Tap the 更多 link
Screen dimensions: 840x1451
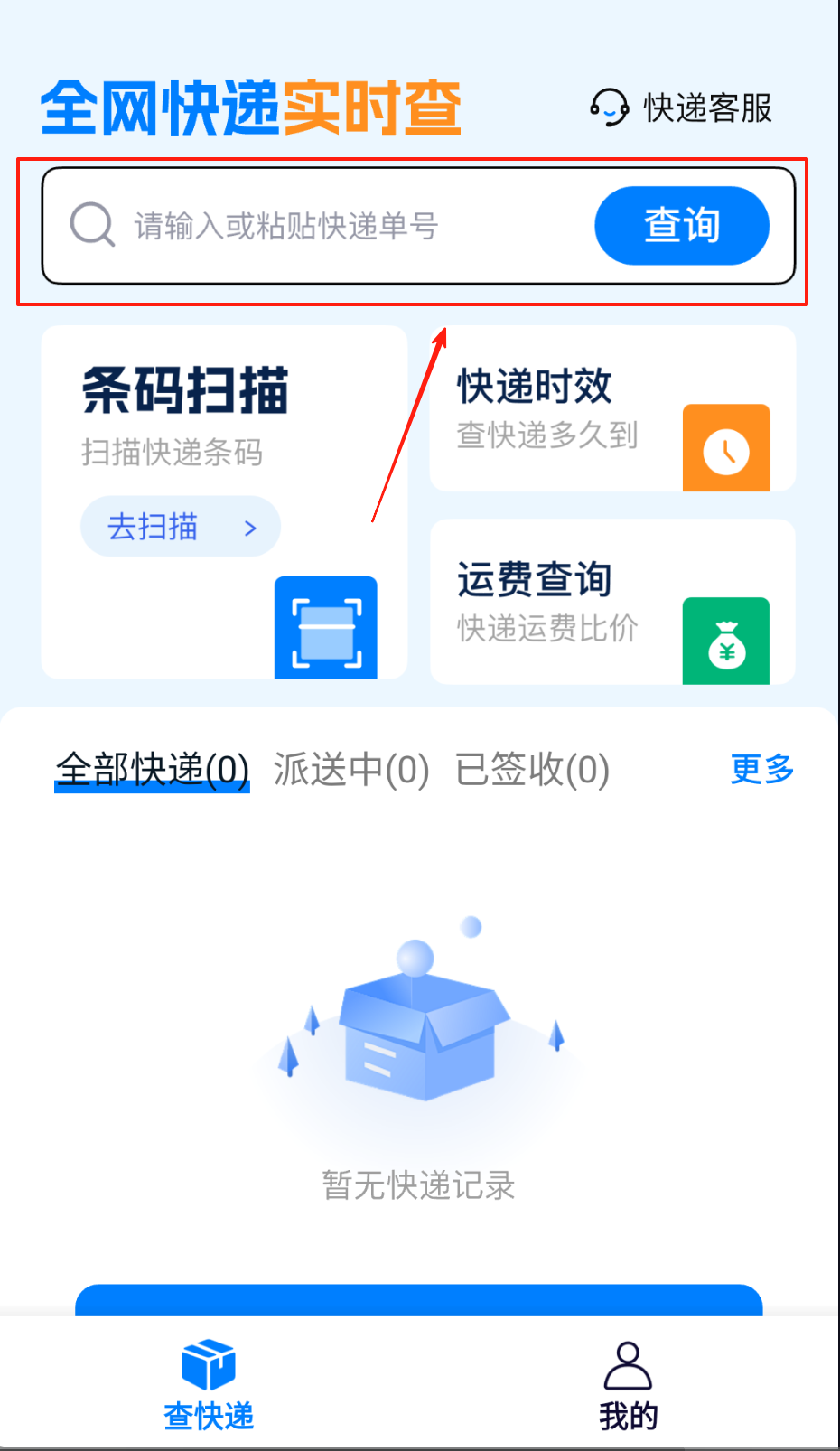coord(761,770)
